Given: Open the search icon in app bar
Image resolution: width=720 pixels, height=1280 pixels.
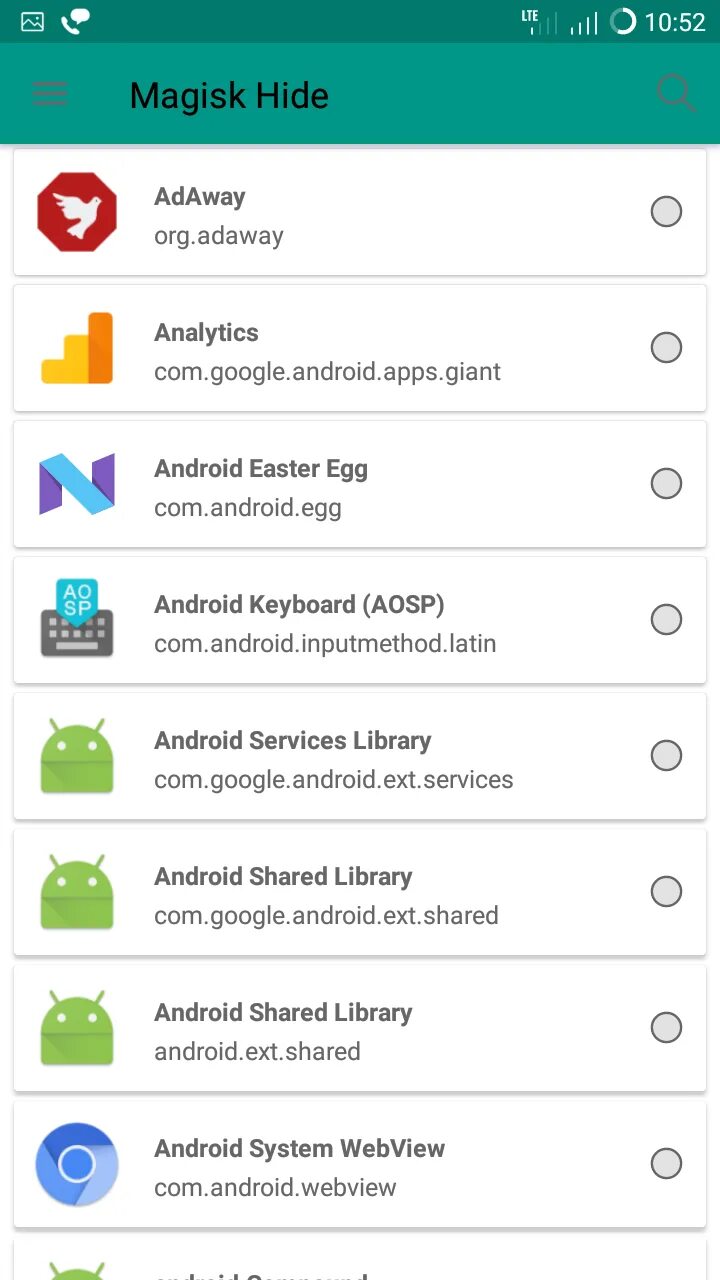Looking at the screenshot, I should [676, 94].
